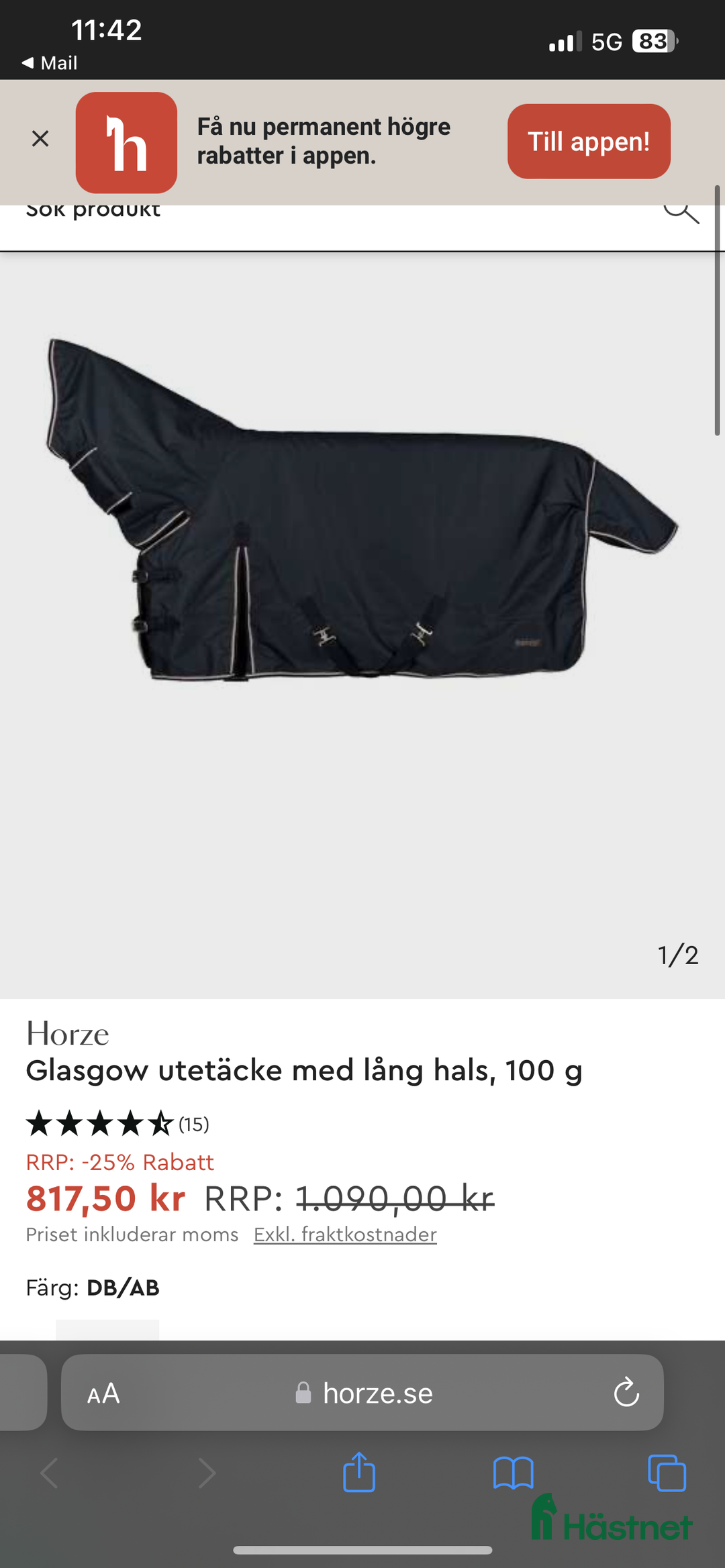Open Safari's AA page settings
725x1568 pixels.
click(103, 1394)
